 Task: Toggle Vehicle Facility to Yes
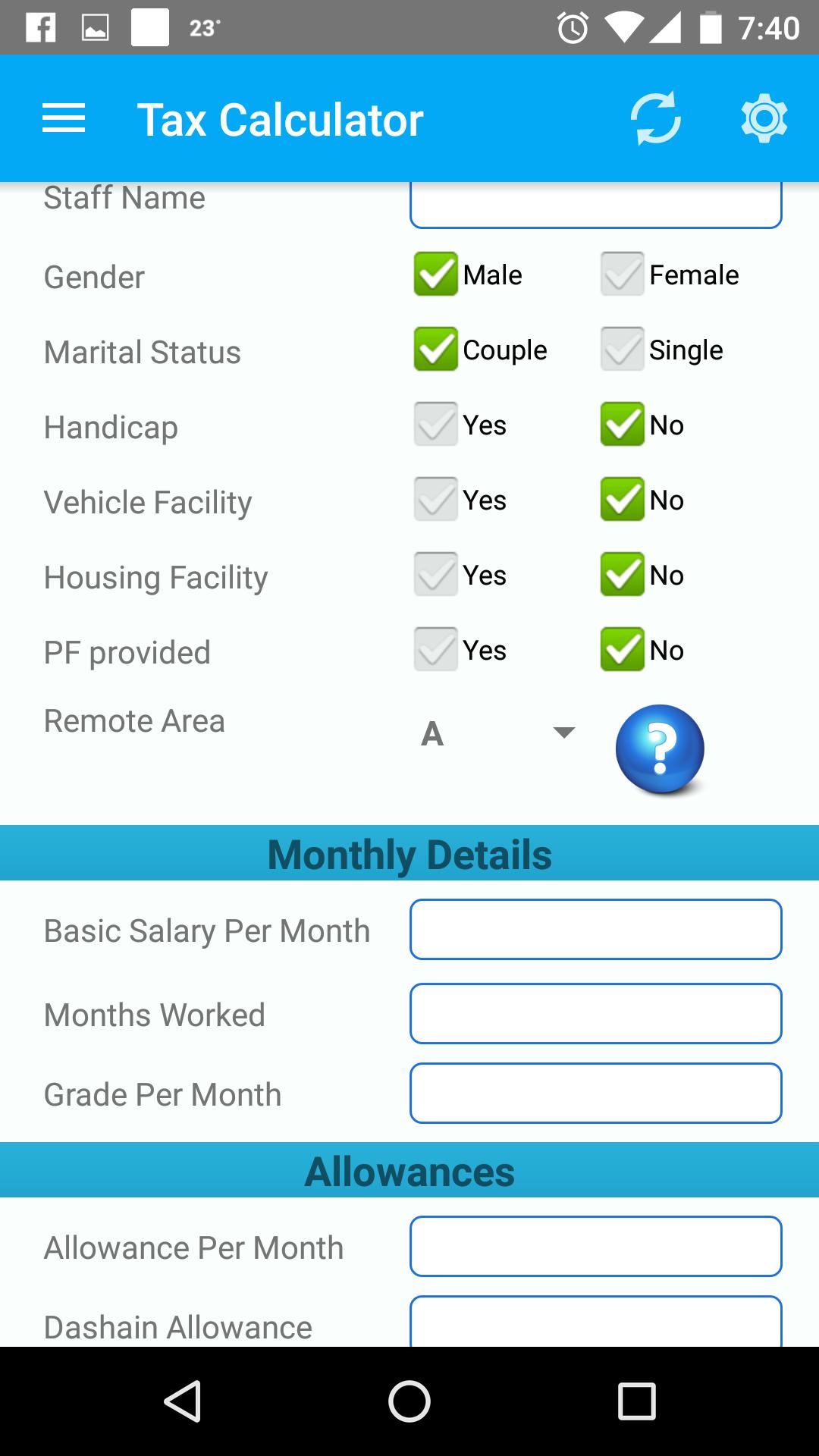[x=434, y=500]
